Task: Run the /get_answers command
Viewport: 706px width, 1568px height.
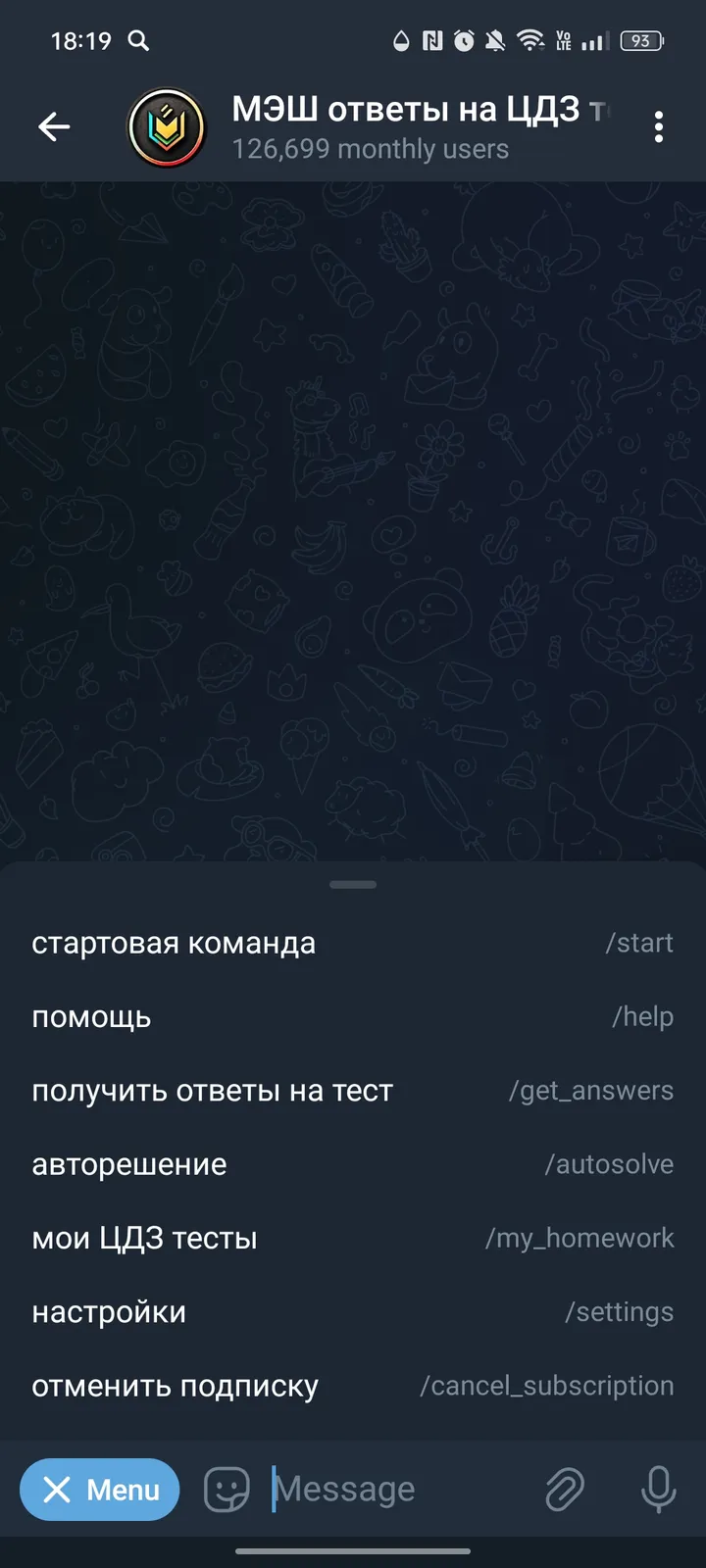Action: tap(353, 1090)
